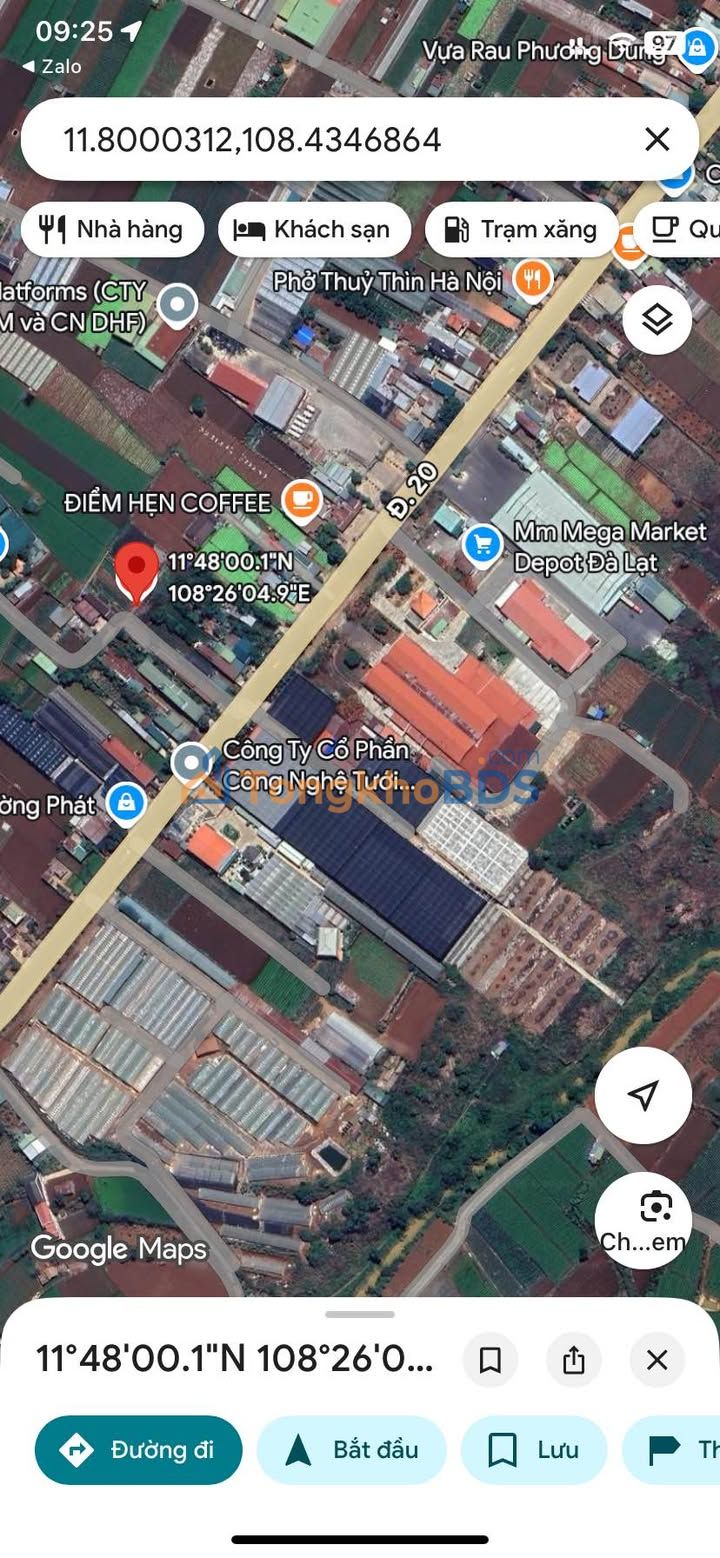
Task: Open Mm Mega Market Depot Đà Lạt marker
Action: pyautogui.click(x=483, y=546)
